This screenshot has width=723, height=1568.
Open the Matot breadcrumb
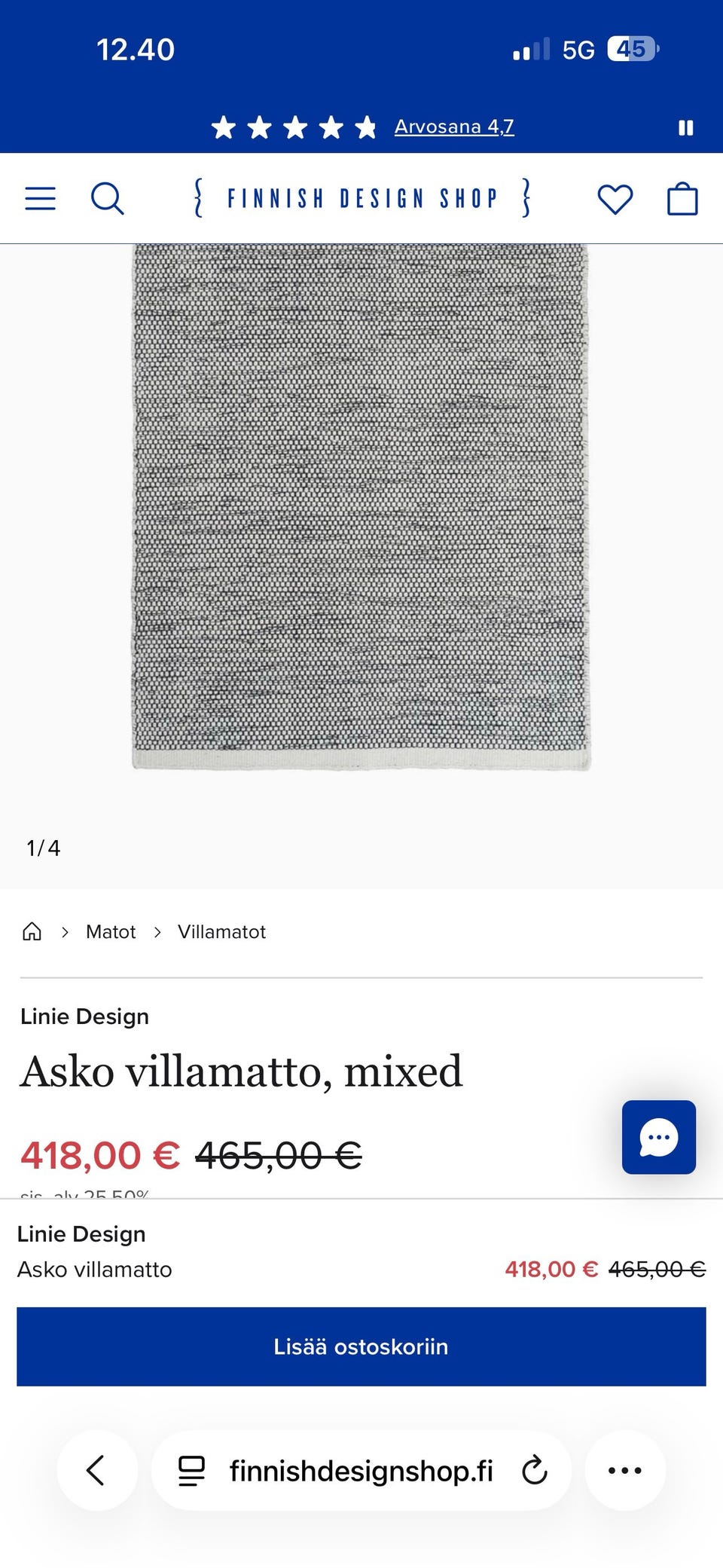coord(111,932)
